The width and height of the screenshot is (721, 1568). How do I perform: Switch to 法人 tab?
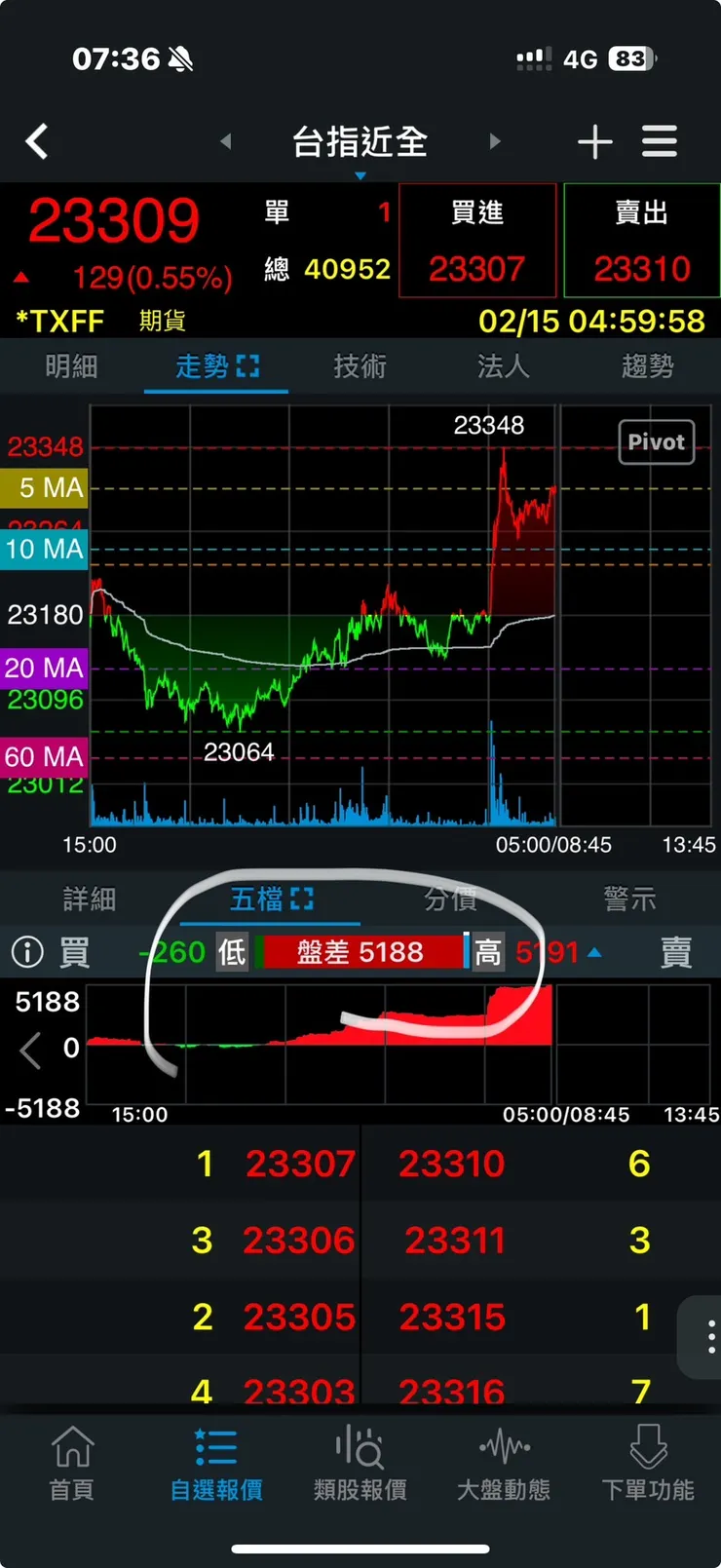point(503,366)
